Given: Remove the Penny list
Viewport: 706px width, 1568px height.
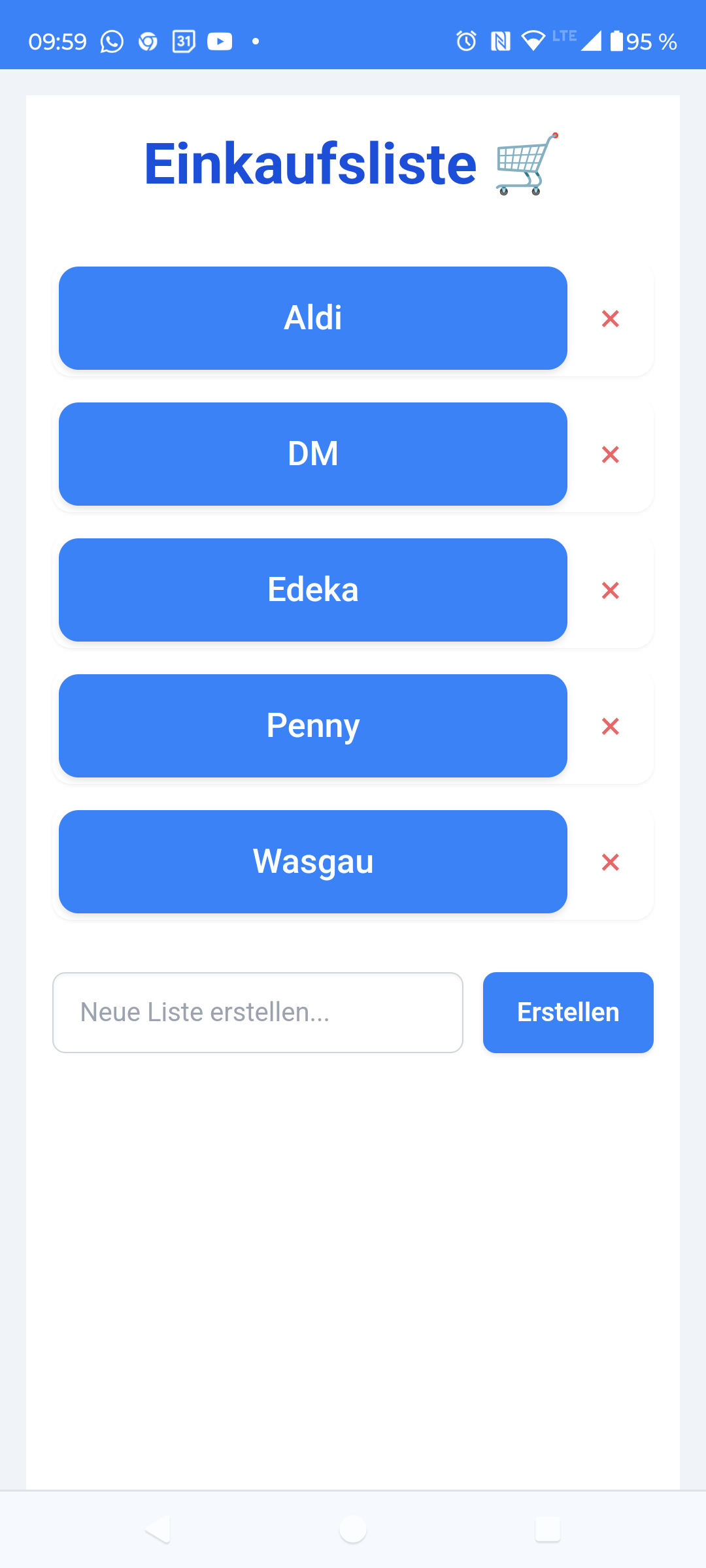Looking at the screenshot, I should pos(610,727).
